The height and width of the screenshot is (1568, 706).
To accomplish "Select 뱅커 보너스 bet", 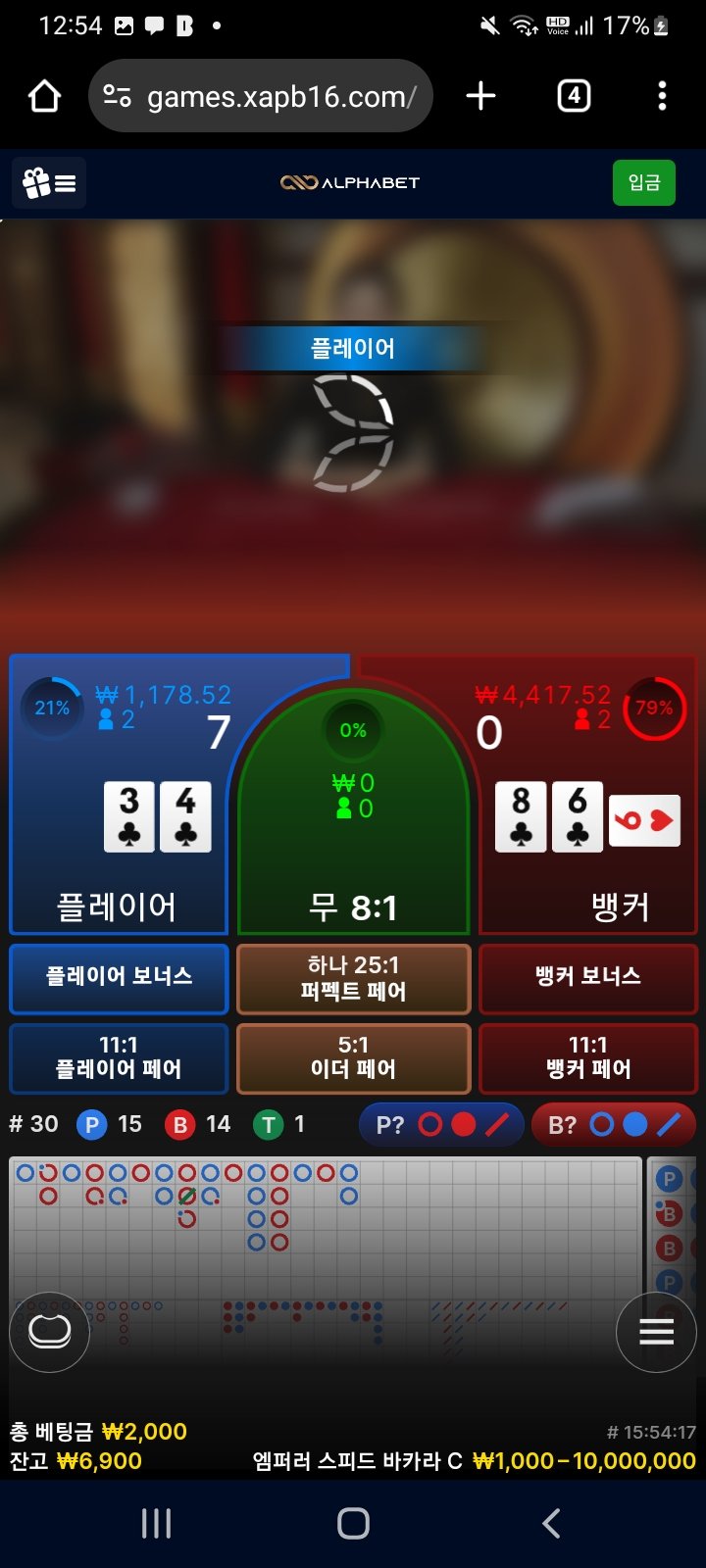I will (588, 977).
